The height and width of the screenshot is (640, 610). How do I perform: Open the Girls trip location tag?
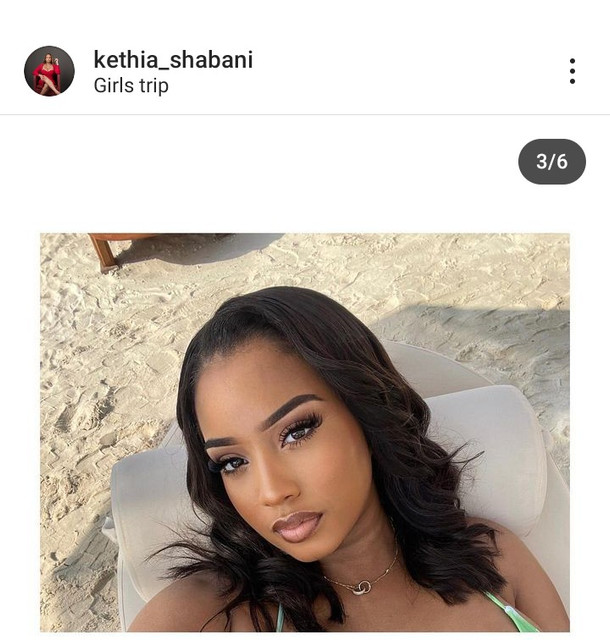131,86
